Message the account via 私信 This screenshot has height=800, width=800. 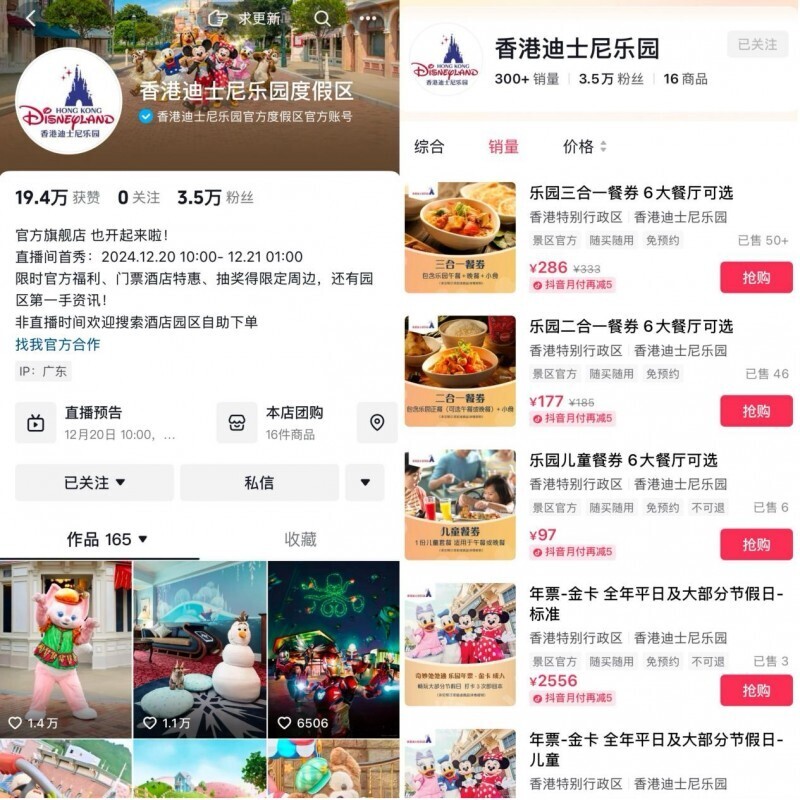[x=259, y=482]
